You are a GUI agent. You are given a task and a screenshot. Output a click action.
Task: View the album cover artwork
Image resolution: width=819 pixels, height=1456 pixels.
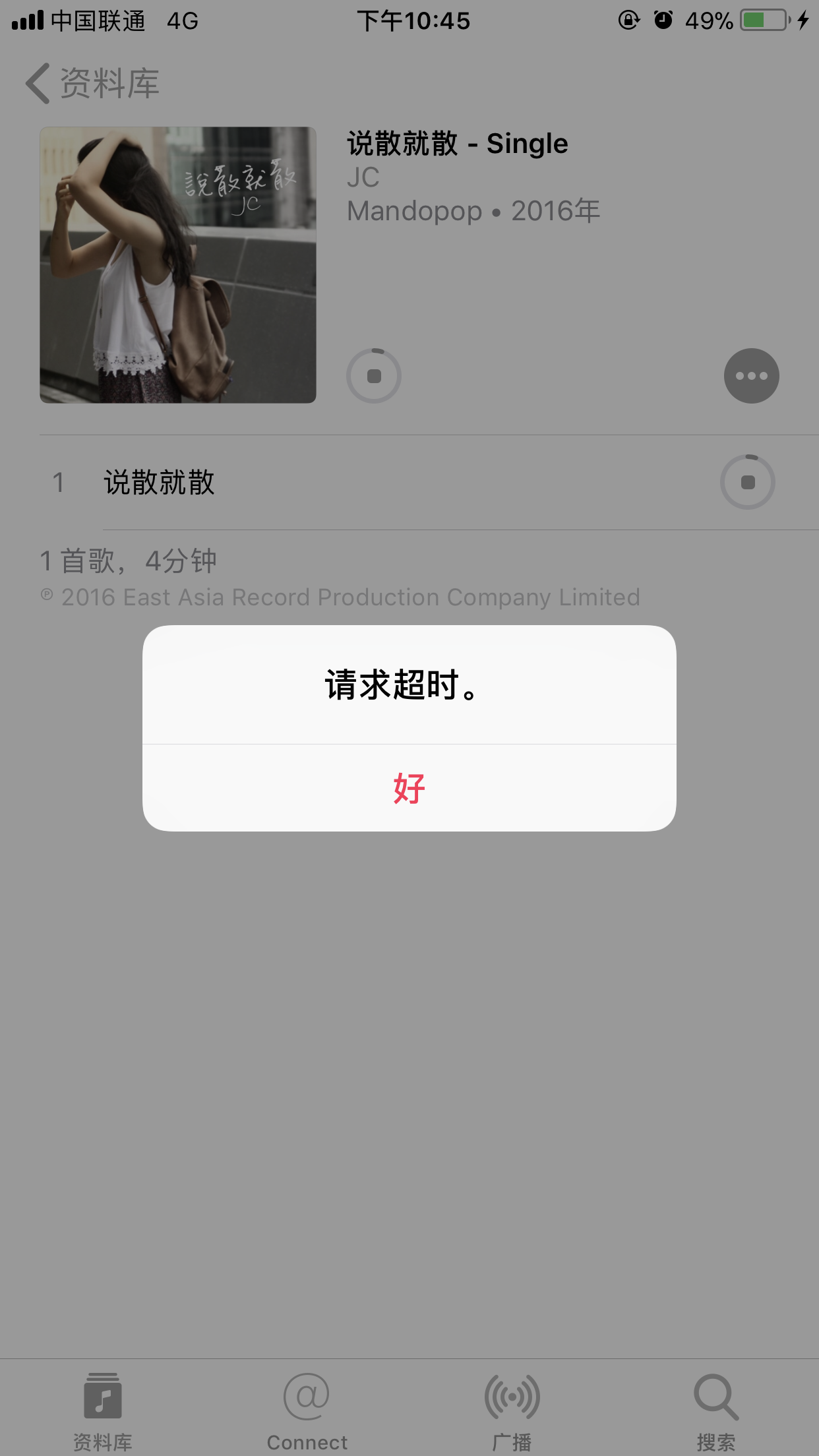click(178, 264)
